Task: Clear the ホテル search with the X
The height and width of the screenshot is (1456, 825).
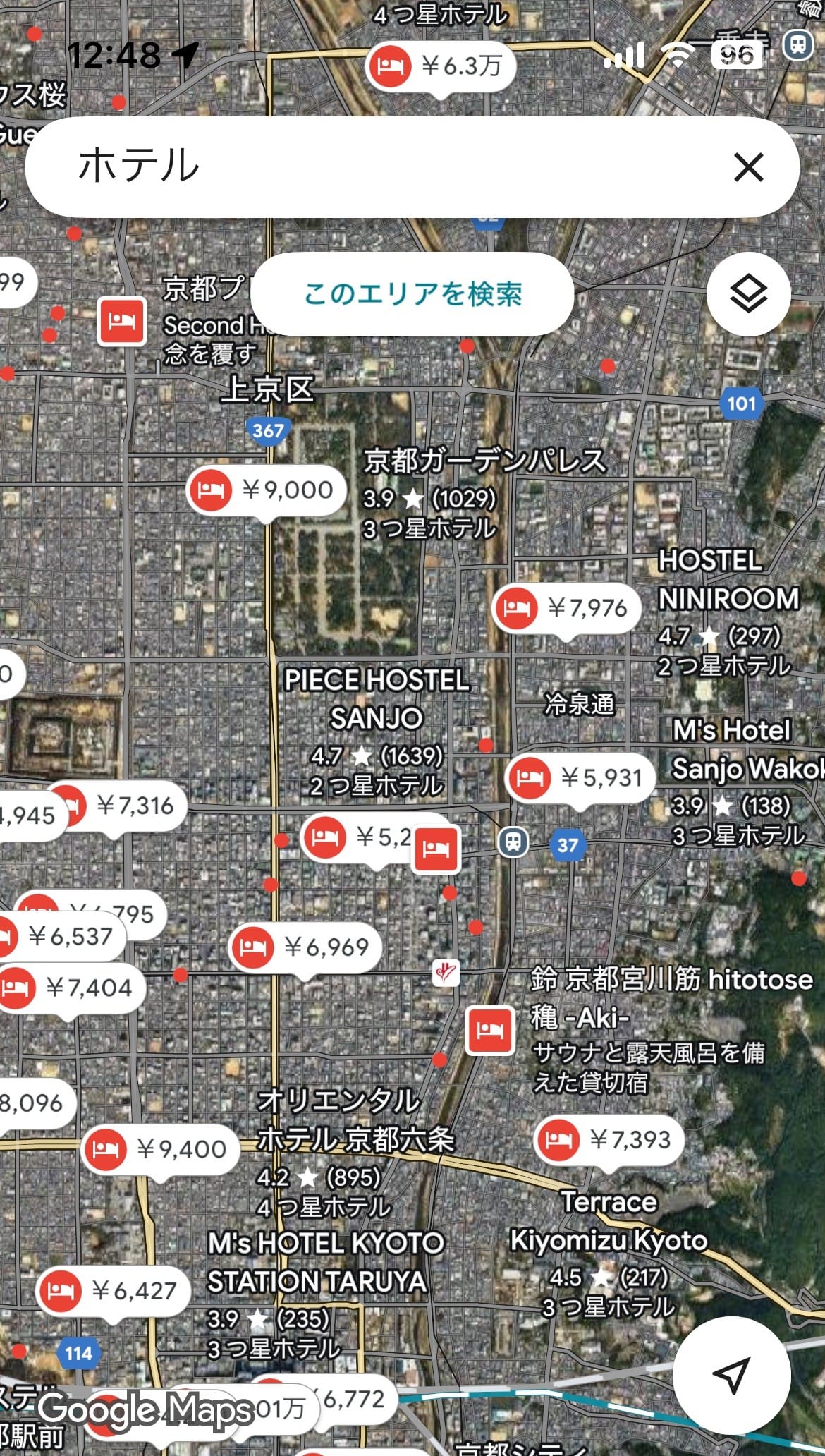Action: pyautogui.click(x=748, y=167)
